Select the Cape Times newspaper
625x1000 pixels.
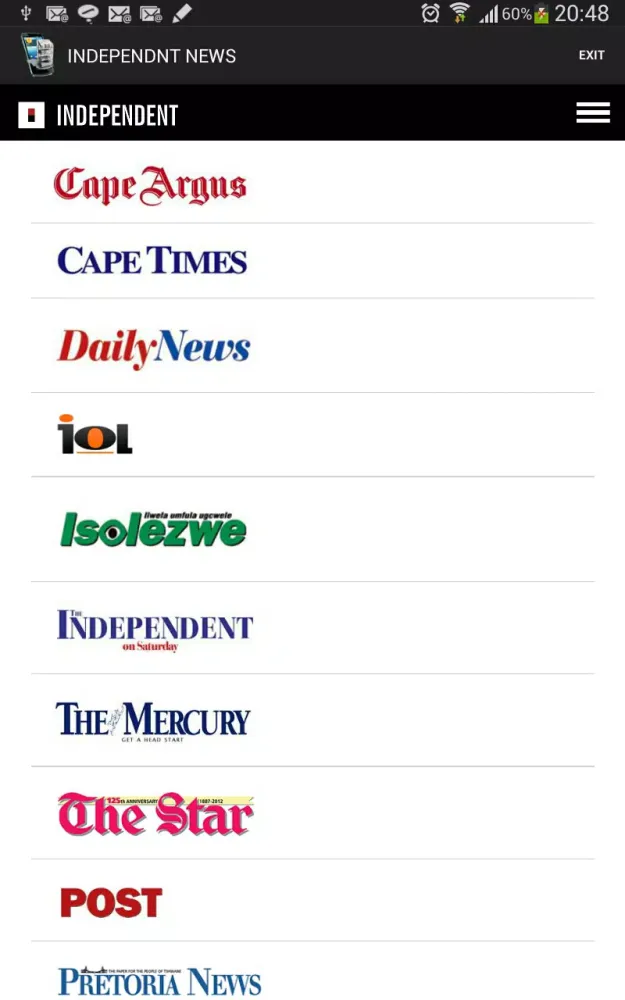(x=152, y=261)
